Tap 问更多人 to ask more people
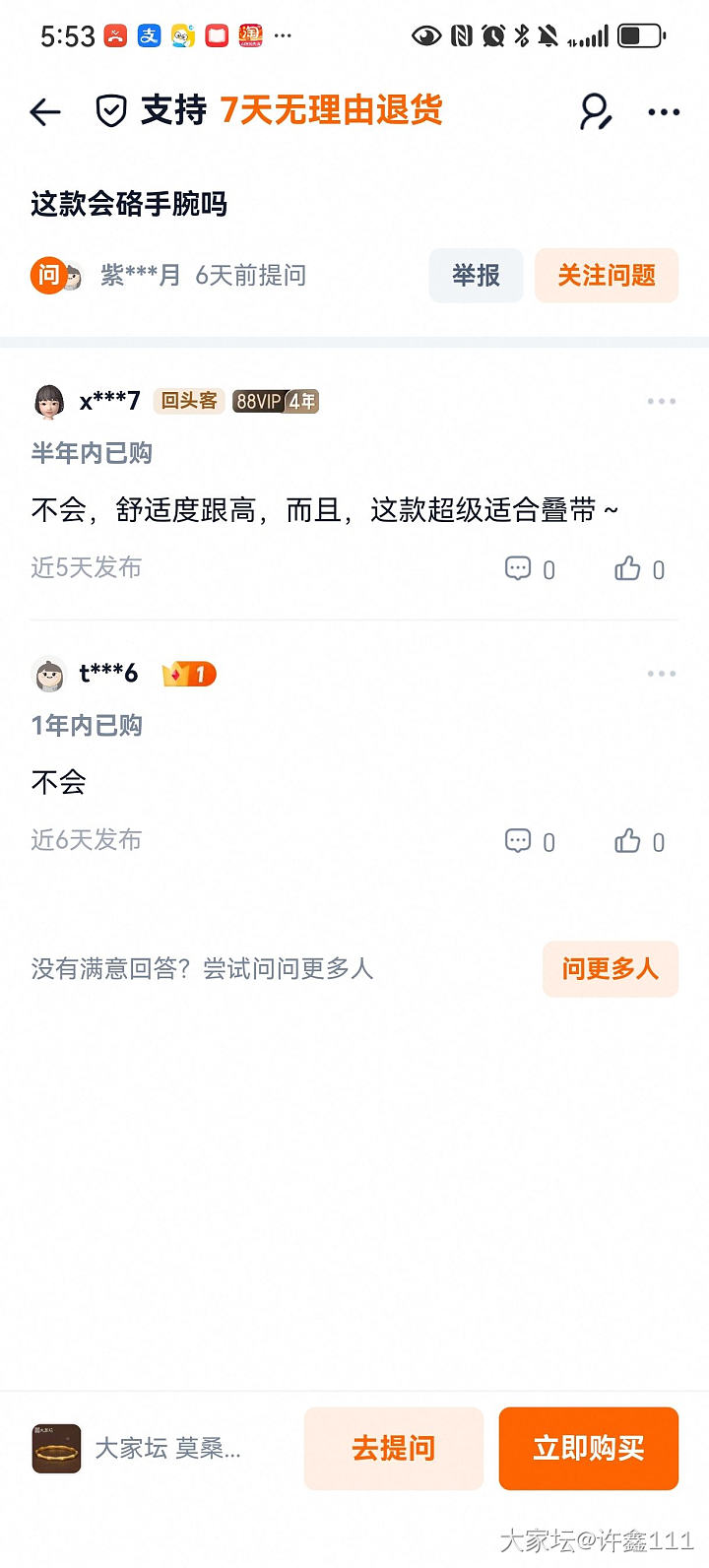 coord(610,969)
